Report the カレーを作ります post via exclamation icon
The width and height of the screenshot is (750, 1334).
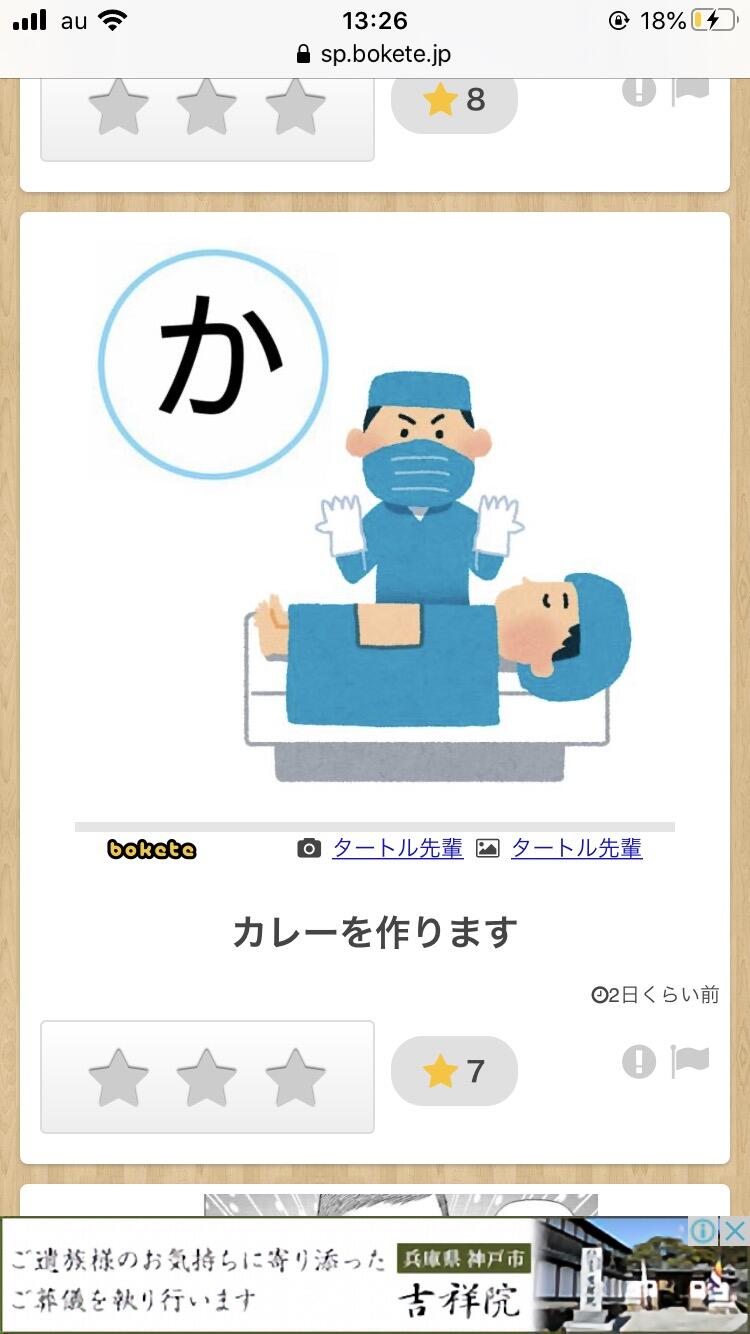639,1062
